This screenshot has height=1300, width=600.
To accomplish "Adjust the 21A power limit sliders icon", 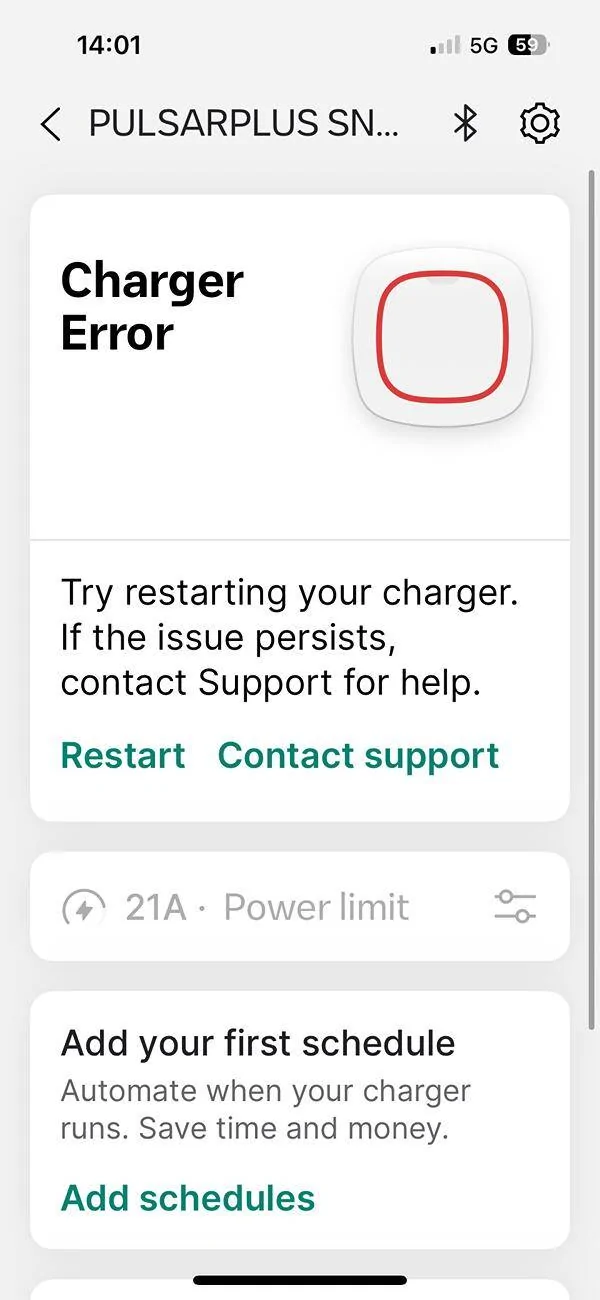I will (x=515, y=907).
